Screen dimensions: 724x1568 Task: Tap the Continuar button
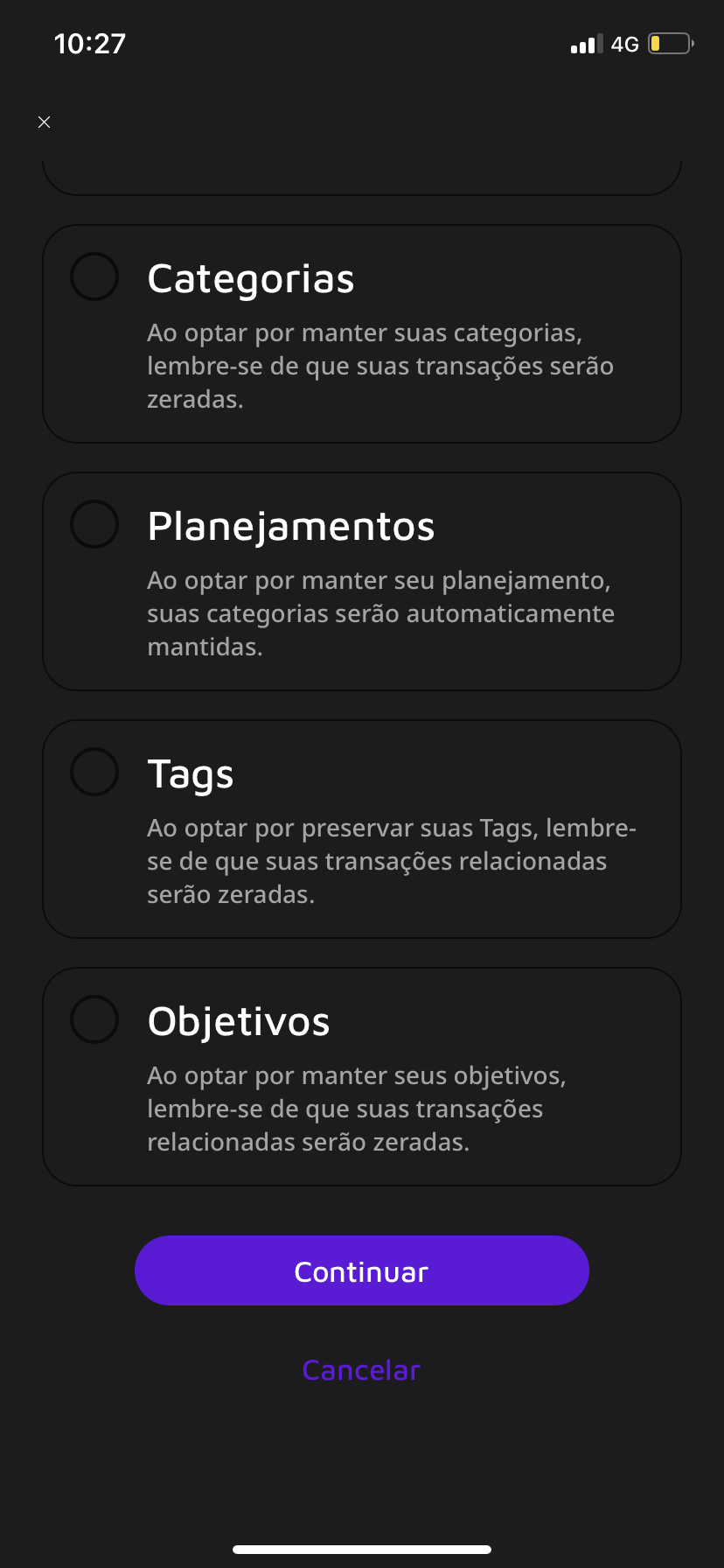click(x=361, y=1270)
